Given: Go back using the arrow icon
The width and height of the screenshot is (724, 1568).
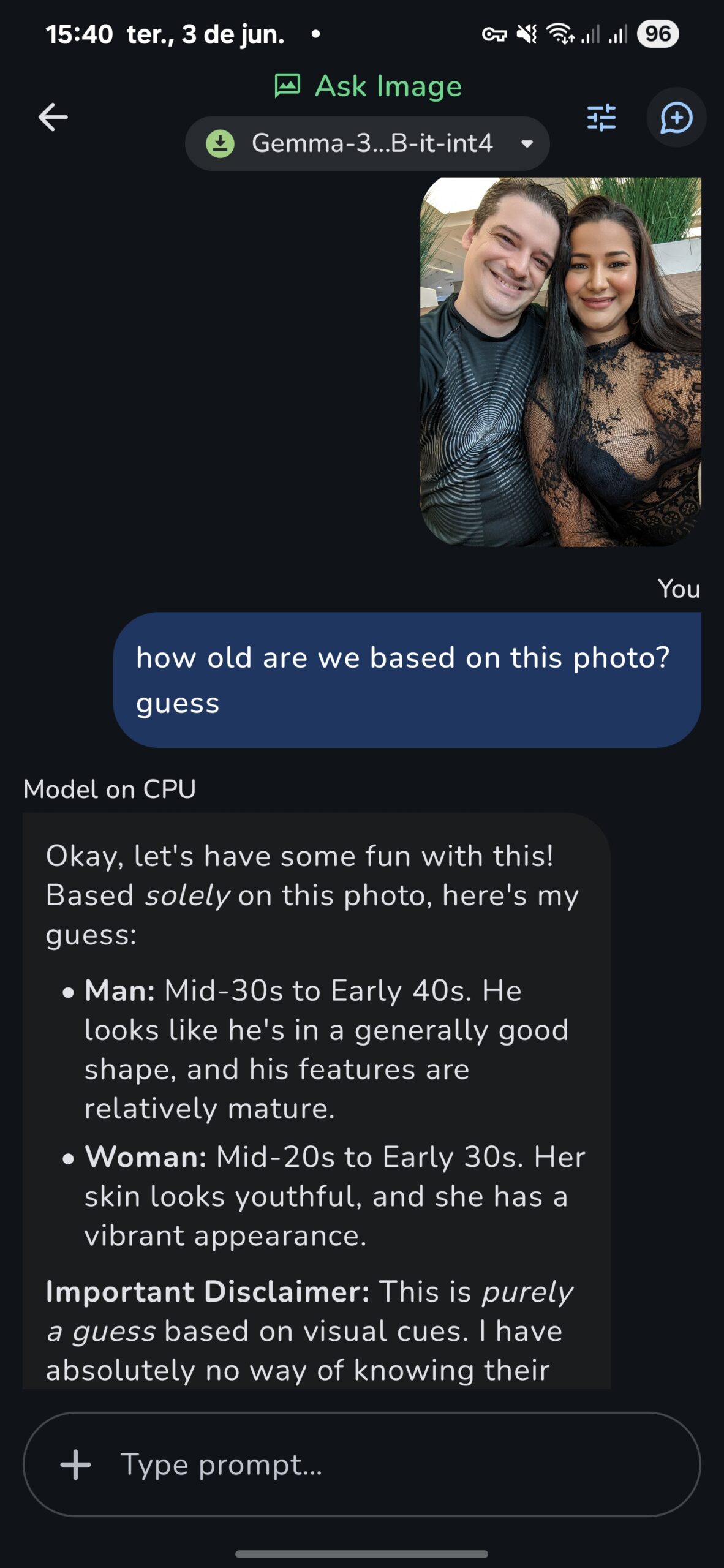Looking at the screenshot, I should [53, 117].
